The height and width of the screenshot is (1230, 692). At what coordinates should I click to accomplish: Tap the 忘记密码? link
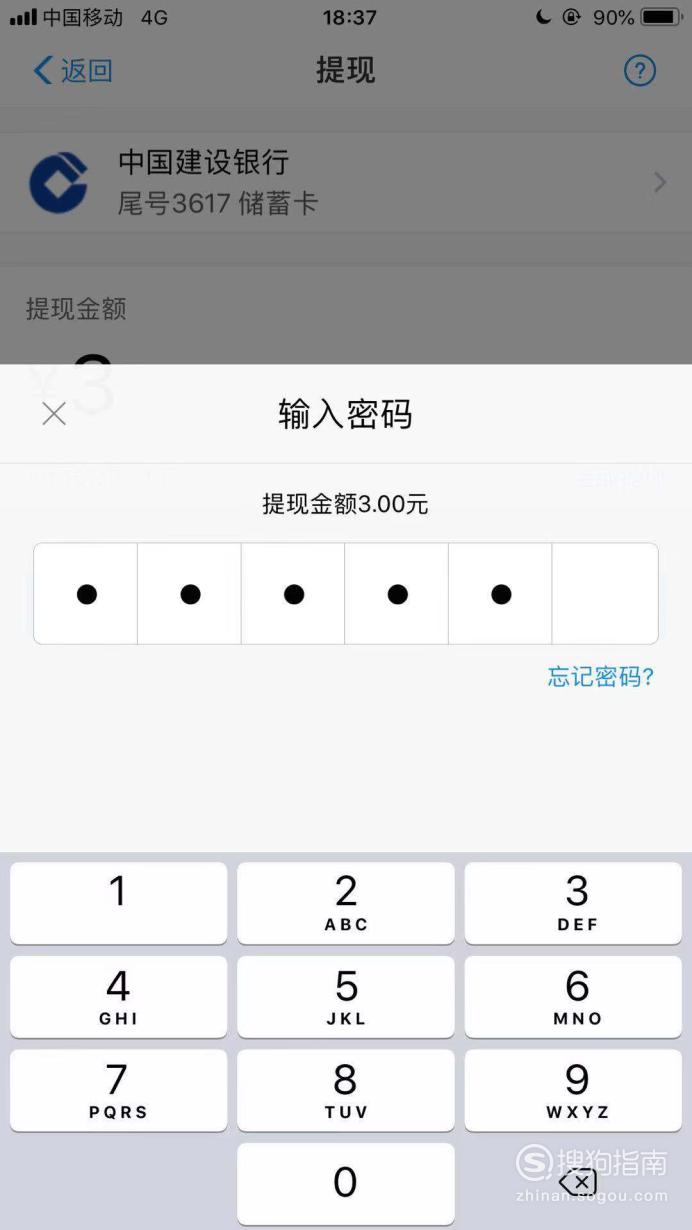(601, 677)
